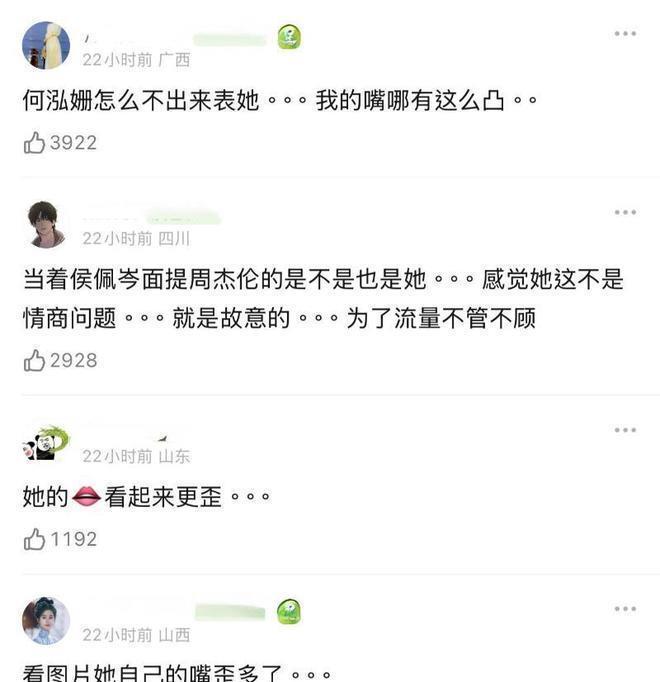This screenshot has height=682, width=660.
Task: View the panda-avatar profile of the 山东 commenter
Action: 46,442
